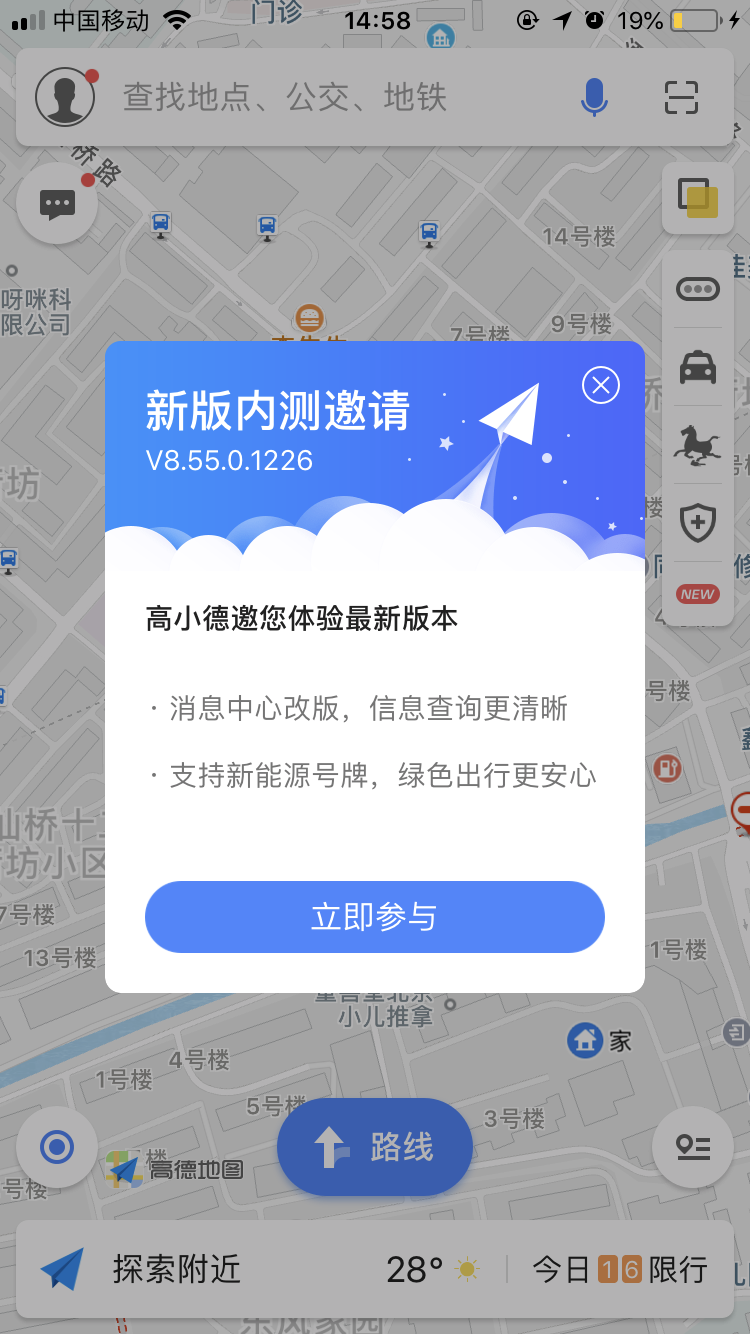Tap the taxi car icon
The height and width of the screenshot is (1334, 750).
point(698,367)
